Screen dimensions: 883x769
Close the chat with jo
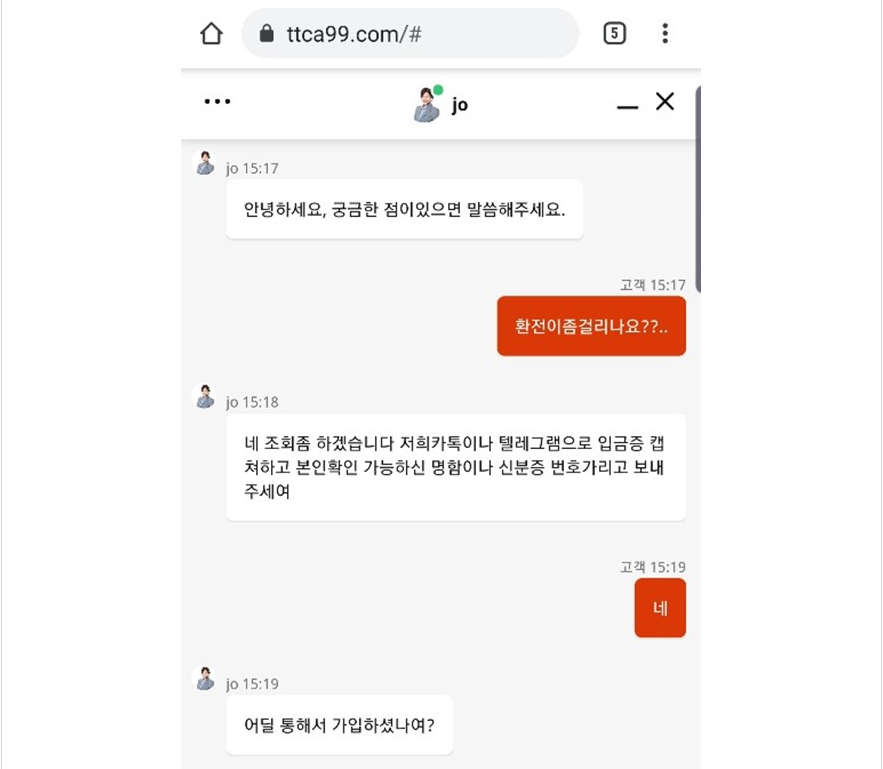[x=665, y=102]
